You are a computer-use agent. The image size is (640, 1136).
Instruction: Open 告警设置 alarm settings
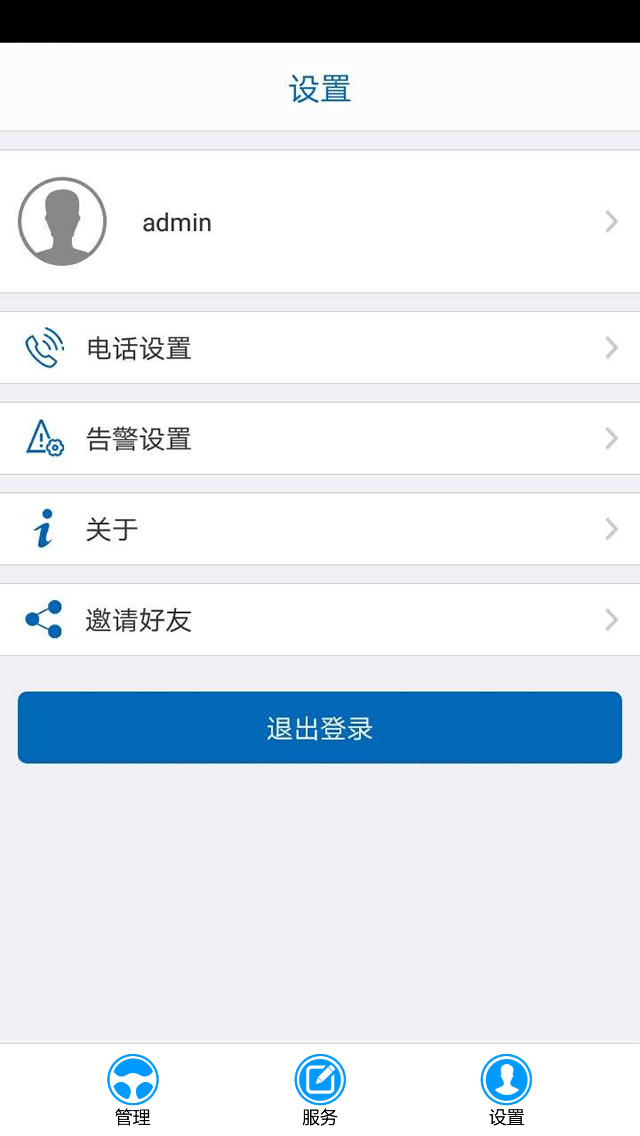pyautogui.click(x=320, y=438)
